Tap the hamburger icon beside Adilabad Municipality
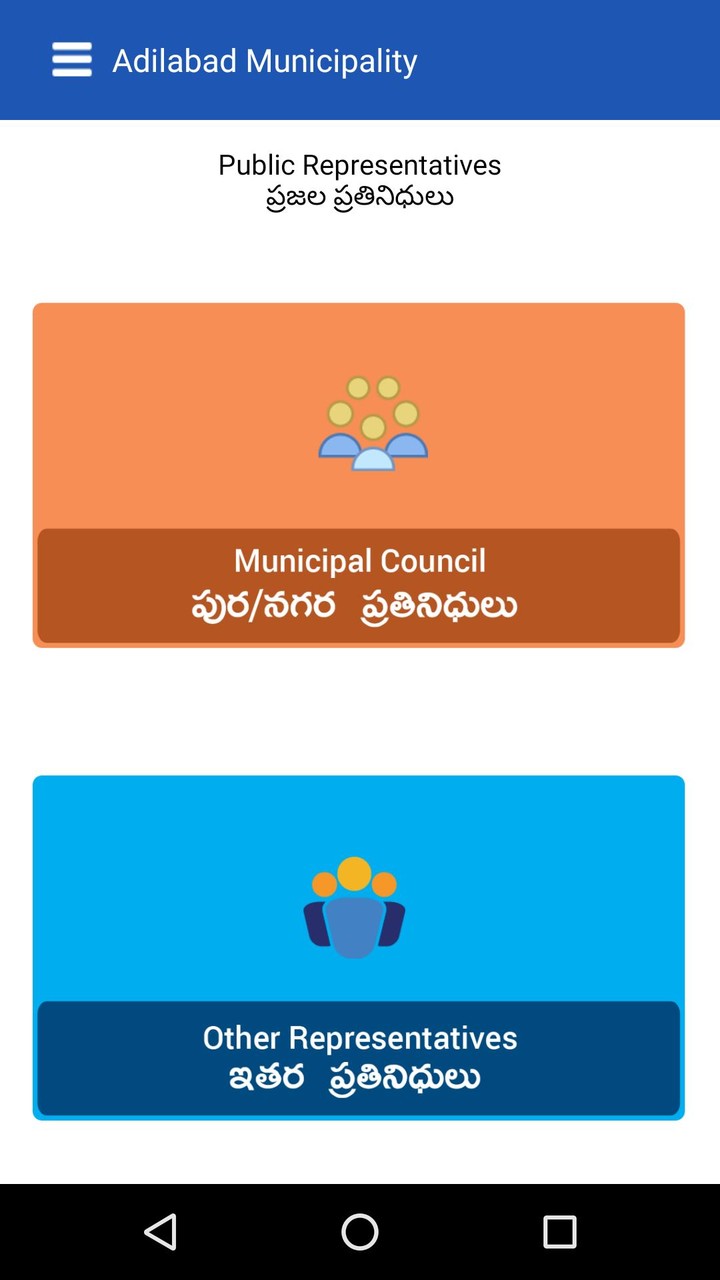720x1280 pixels. tap(71, 60)
